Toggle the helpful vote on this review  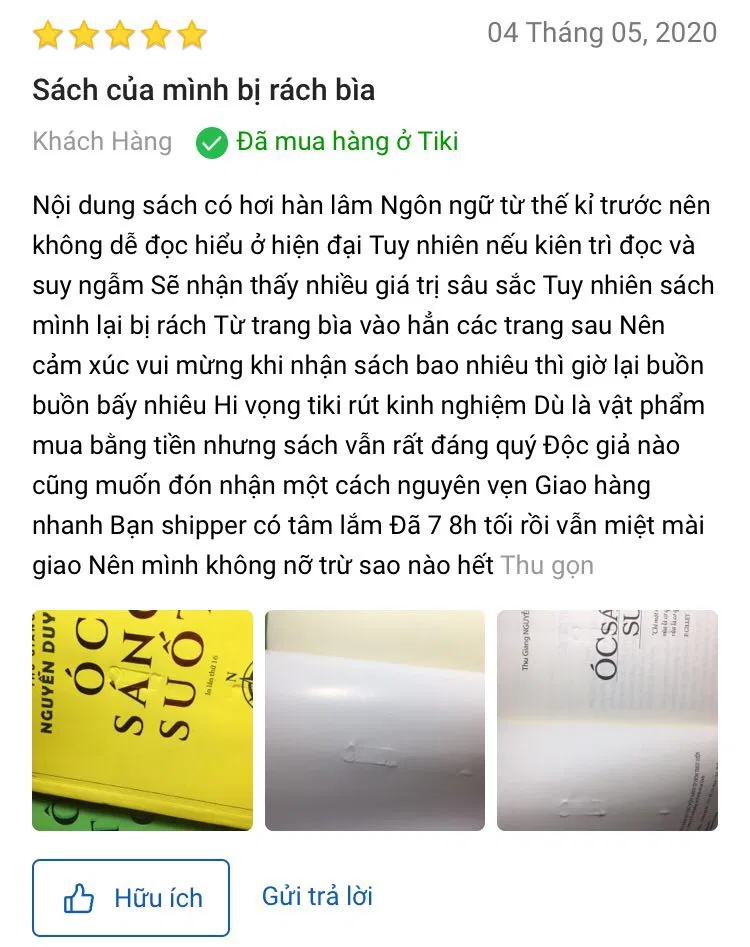pyautogui.click(x=131, y=898)
